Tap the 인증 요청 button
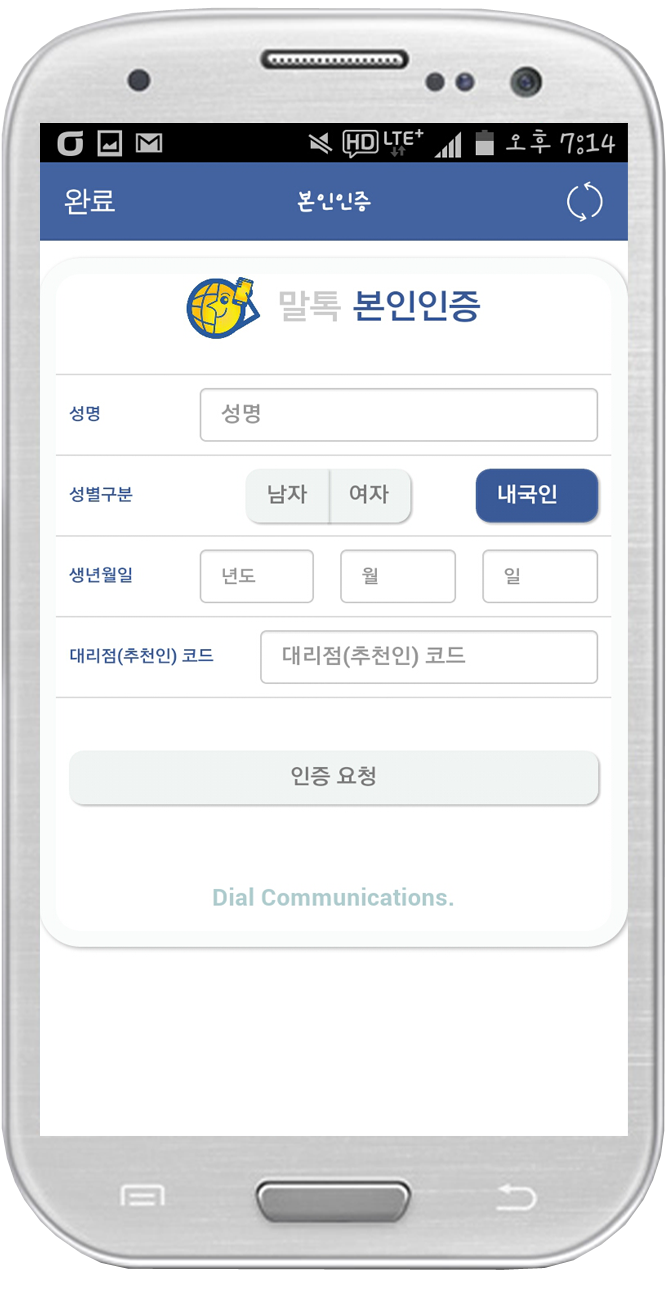 [x=334, y=777]
